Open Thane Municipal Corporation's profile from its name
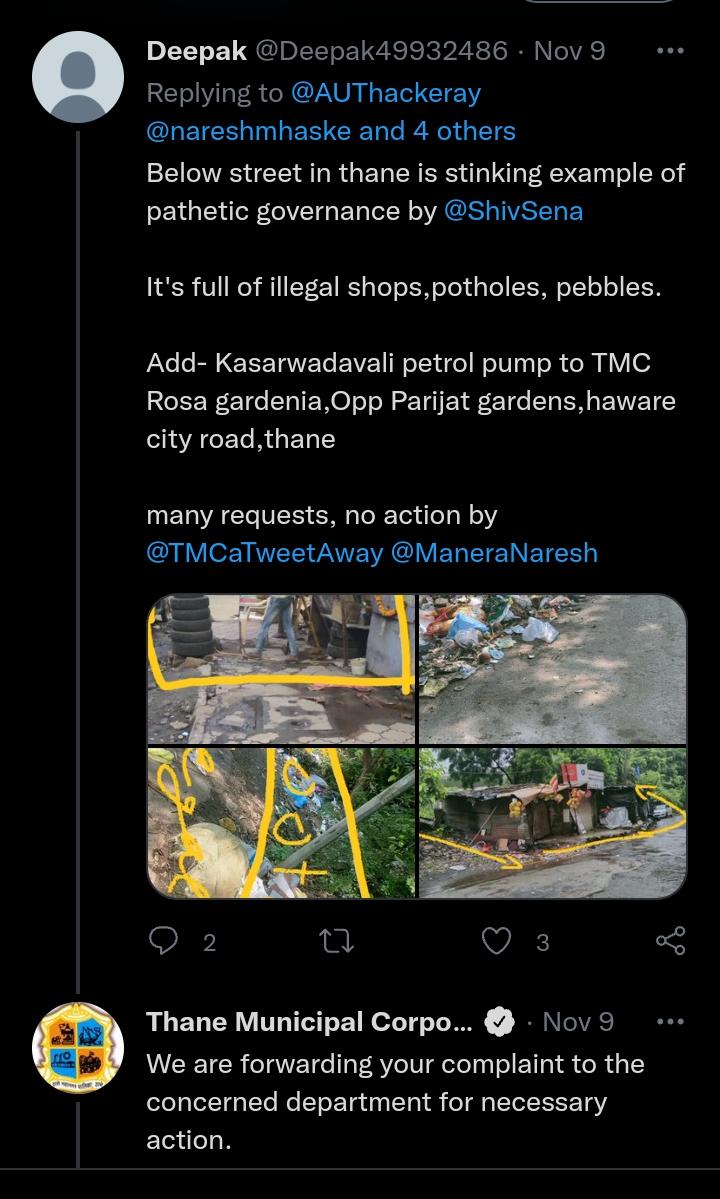Screen dimensions: 720x1199 coord(310,1022)
